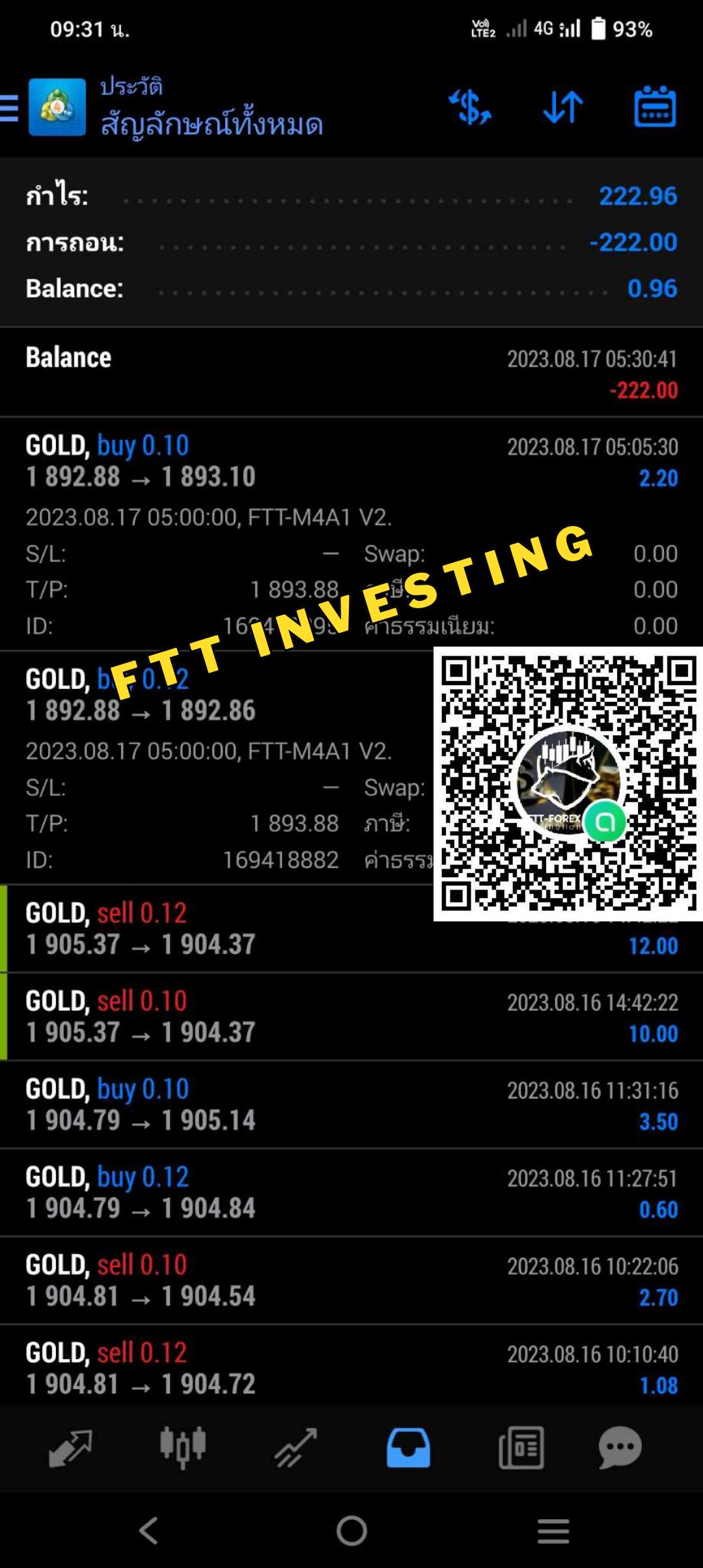Open the Chat messages tab
Image resolution: width=703 pixels, height=1568 pixels.
click(x=620, y=1448)
